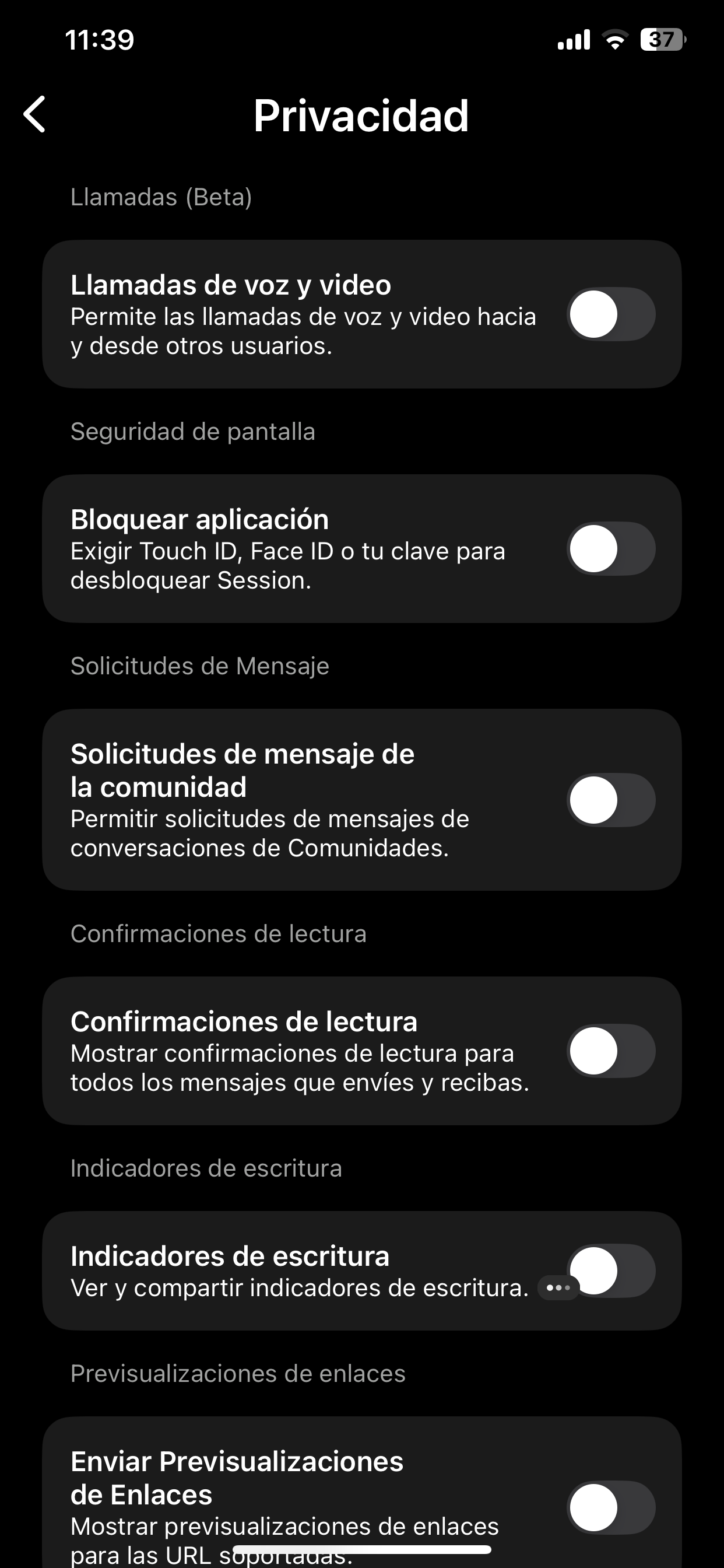This screenshot has width=724, height=1568.
Task: Enable Enviar Previsualizaciones de Enlaces
Action: (x=611, y=1507)
